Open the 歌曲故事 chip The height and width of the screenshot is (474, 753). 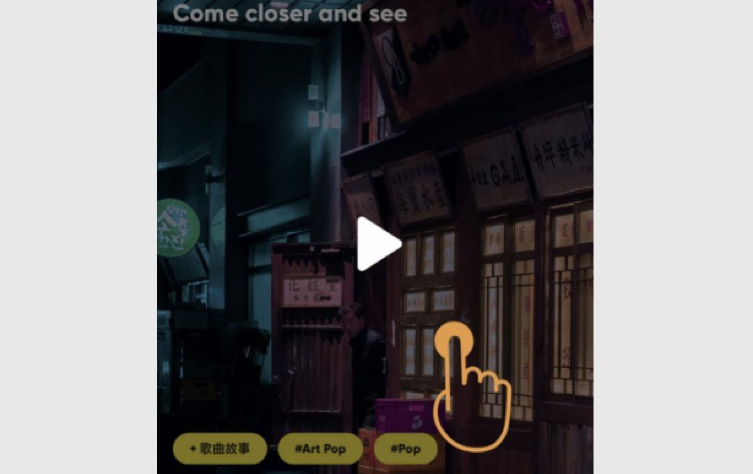(220, 449)
